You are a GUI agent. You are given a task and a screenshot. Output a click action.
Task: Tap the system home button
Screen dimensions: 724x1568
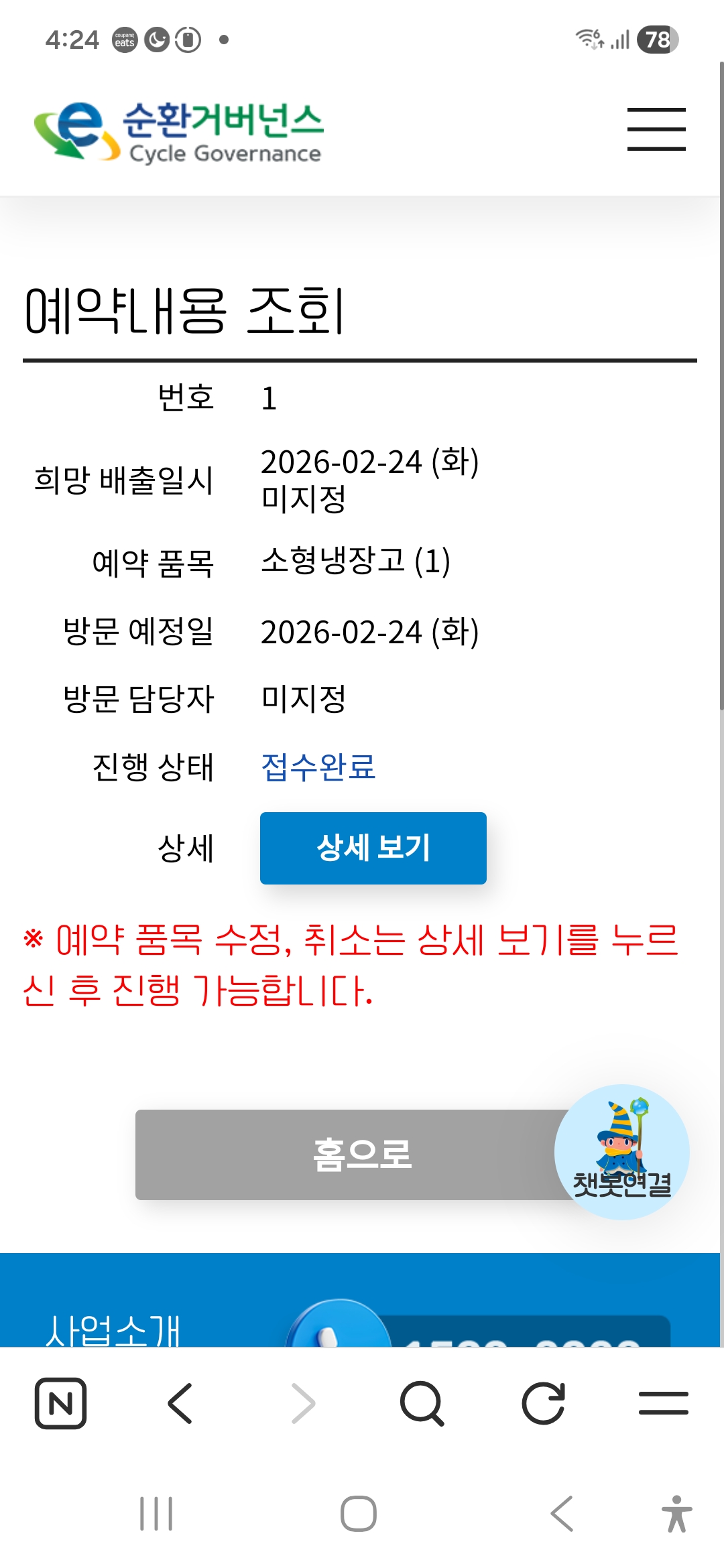pyautogui.click(x=359, y=1514)
